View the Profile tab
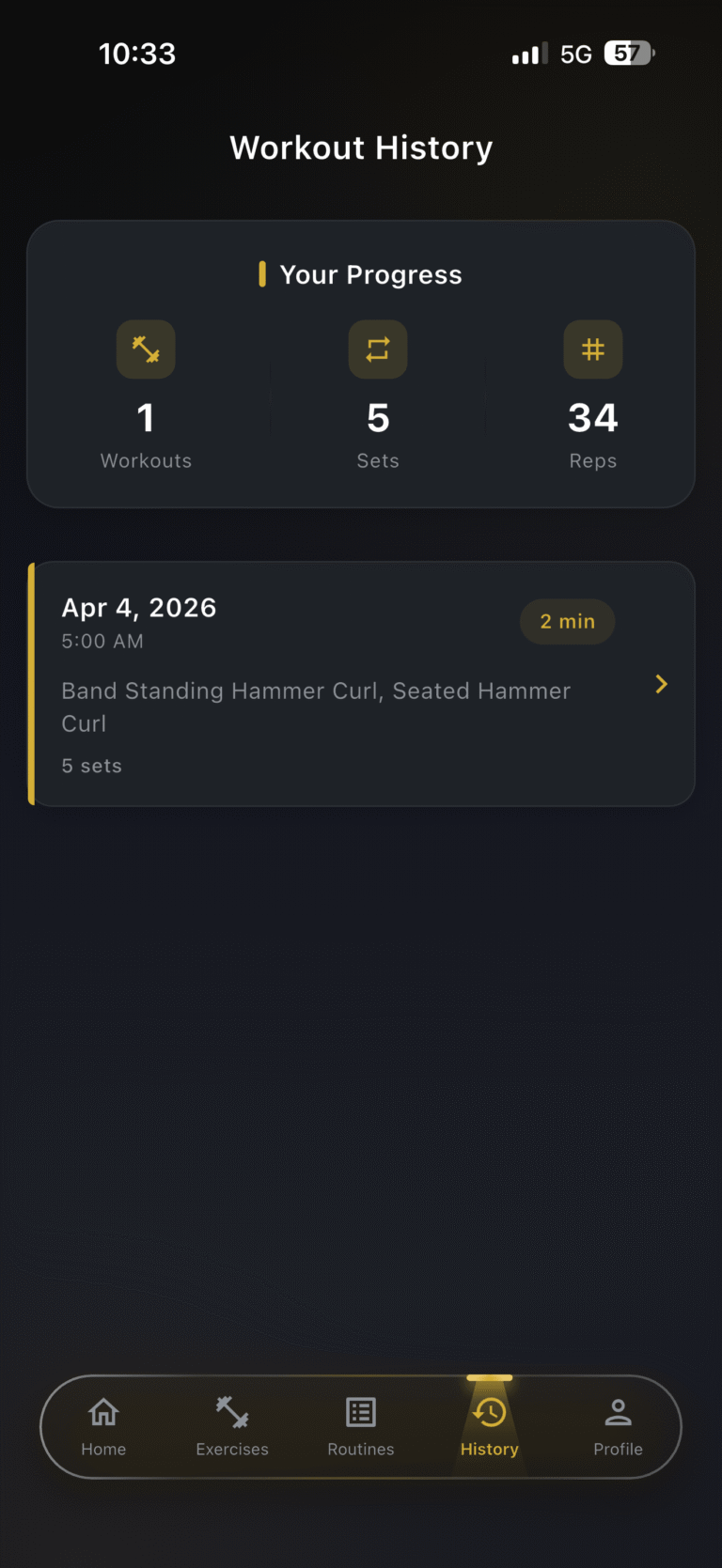Image resolution: width=722 pixels, height=1568 pixels. coord(618,1426)
